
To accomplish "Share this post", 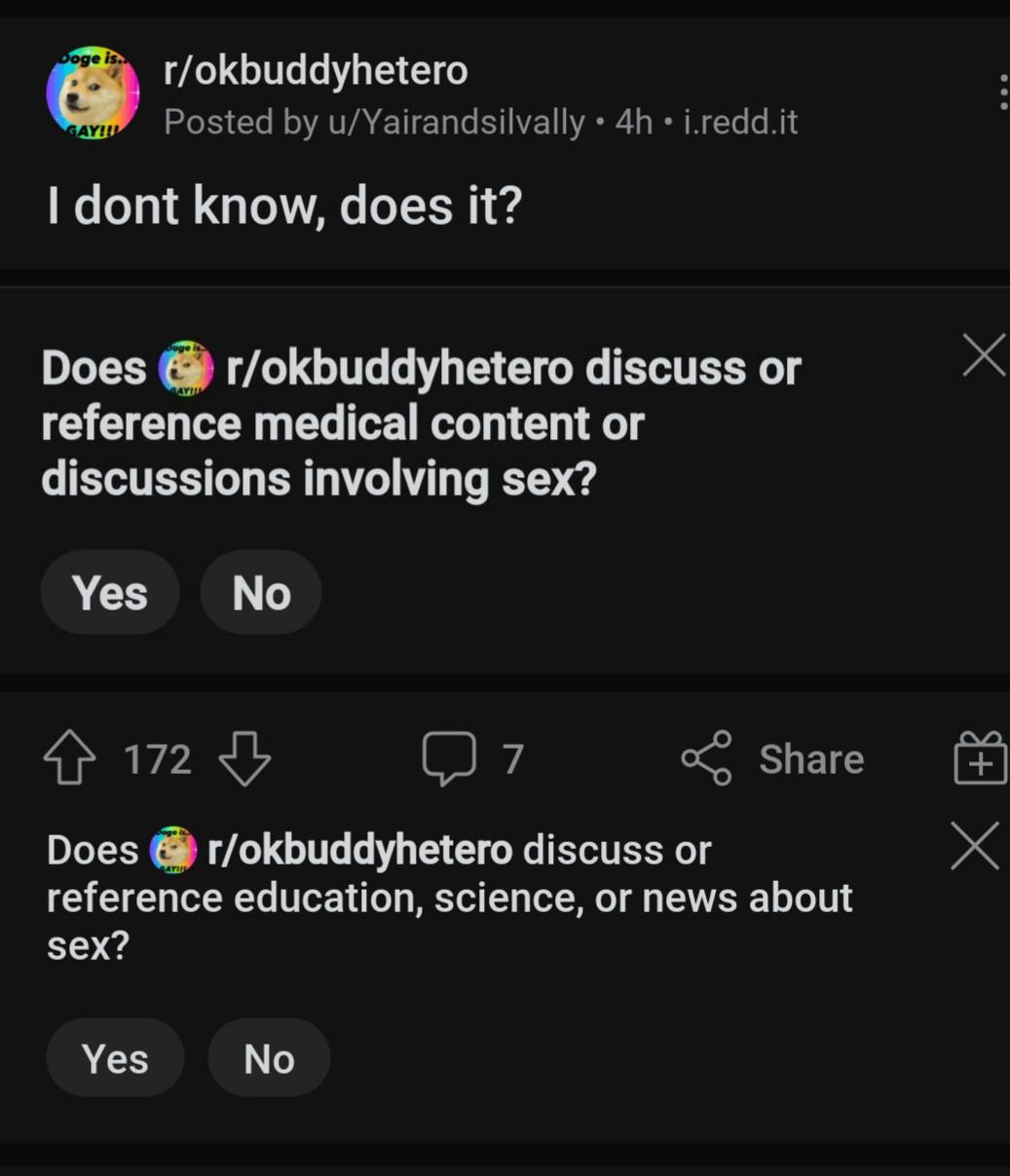I will click(x=773, y=759).
